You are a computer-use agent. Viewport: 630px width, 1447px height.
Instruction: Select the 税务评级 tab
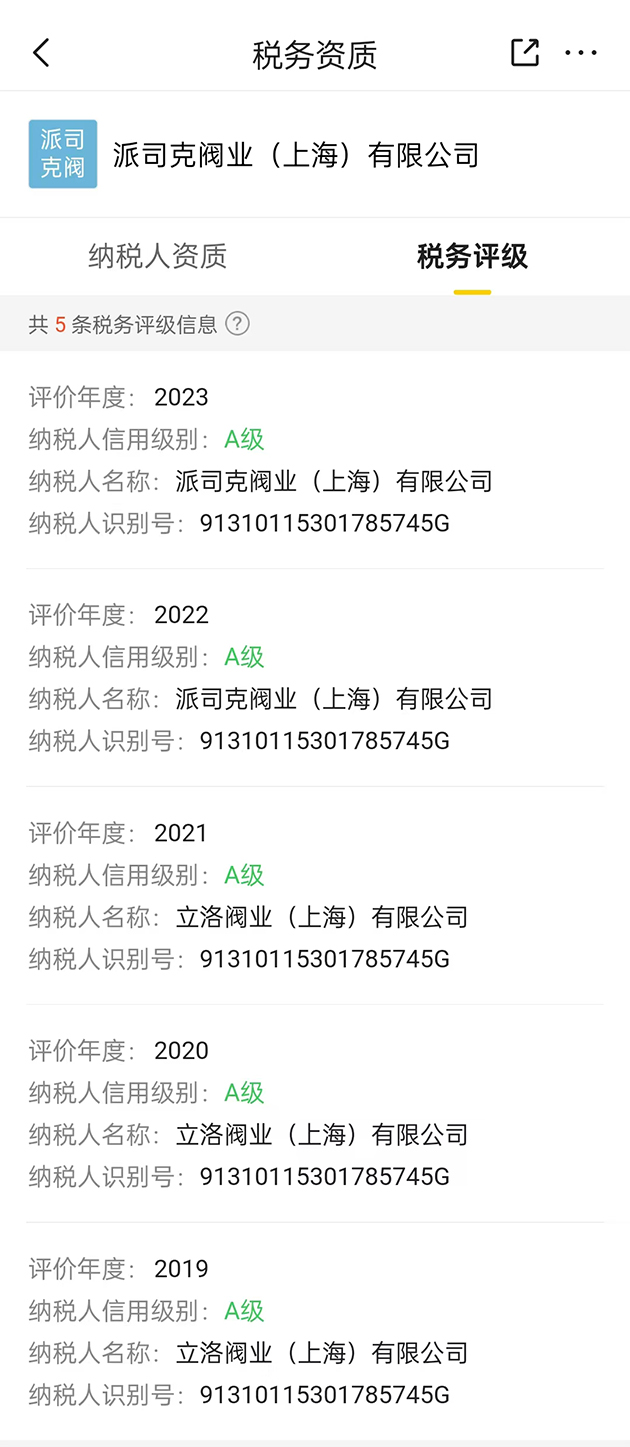[x=472, y=257]
